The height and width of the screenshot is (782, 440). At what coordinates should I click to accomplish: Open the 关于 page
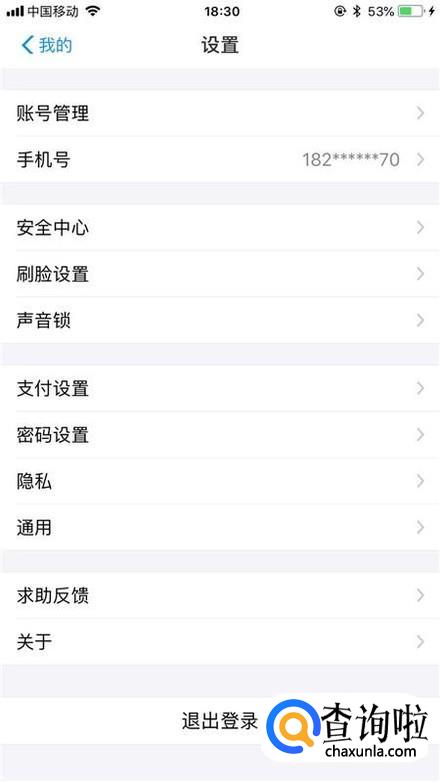220,641
